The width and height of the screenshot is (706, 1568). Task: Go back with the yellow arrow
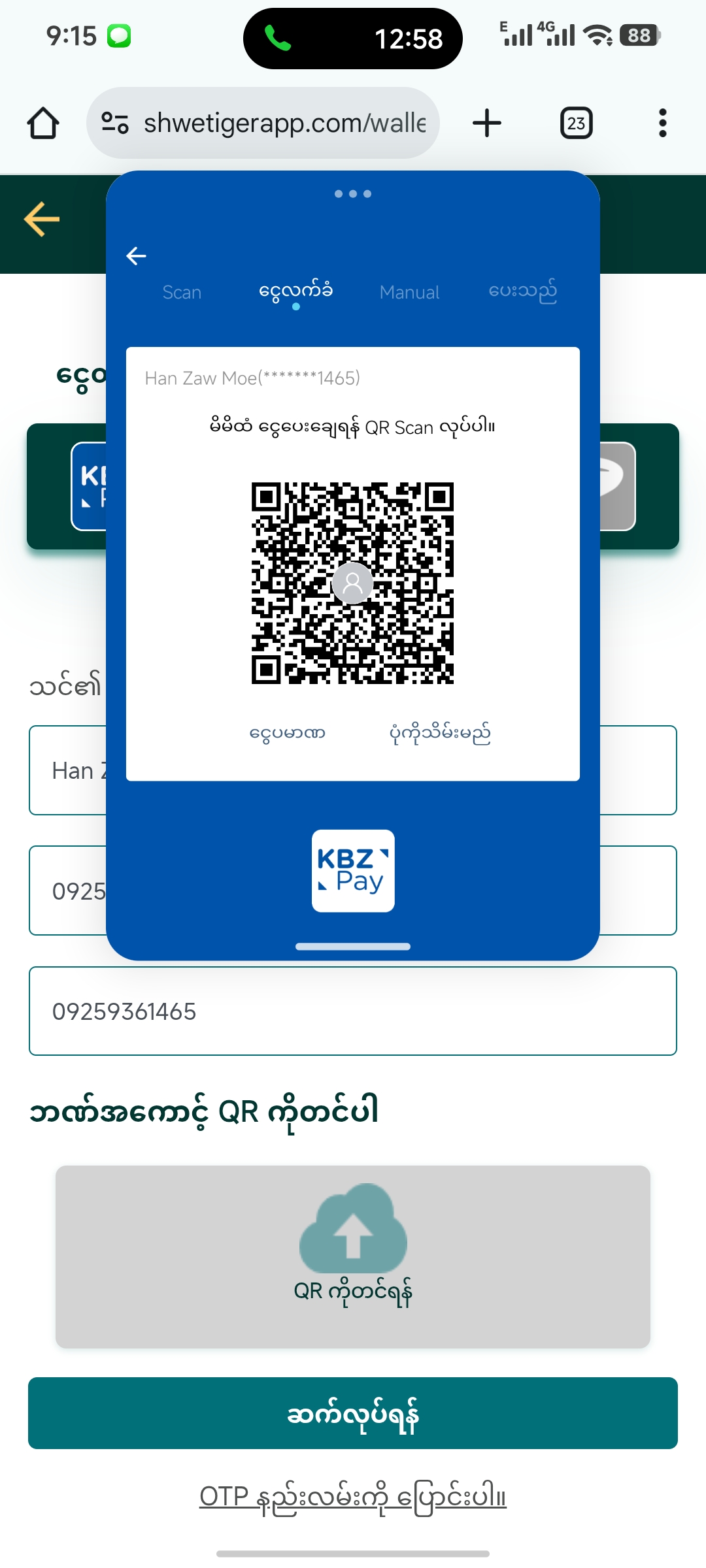click(x=42, y=219)
